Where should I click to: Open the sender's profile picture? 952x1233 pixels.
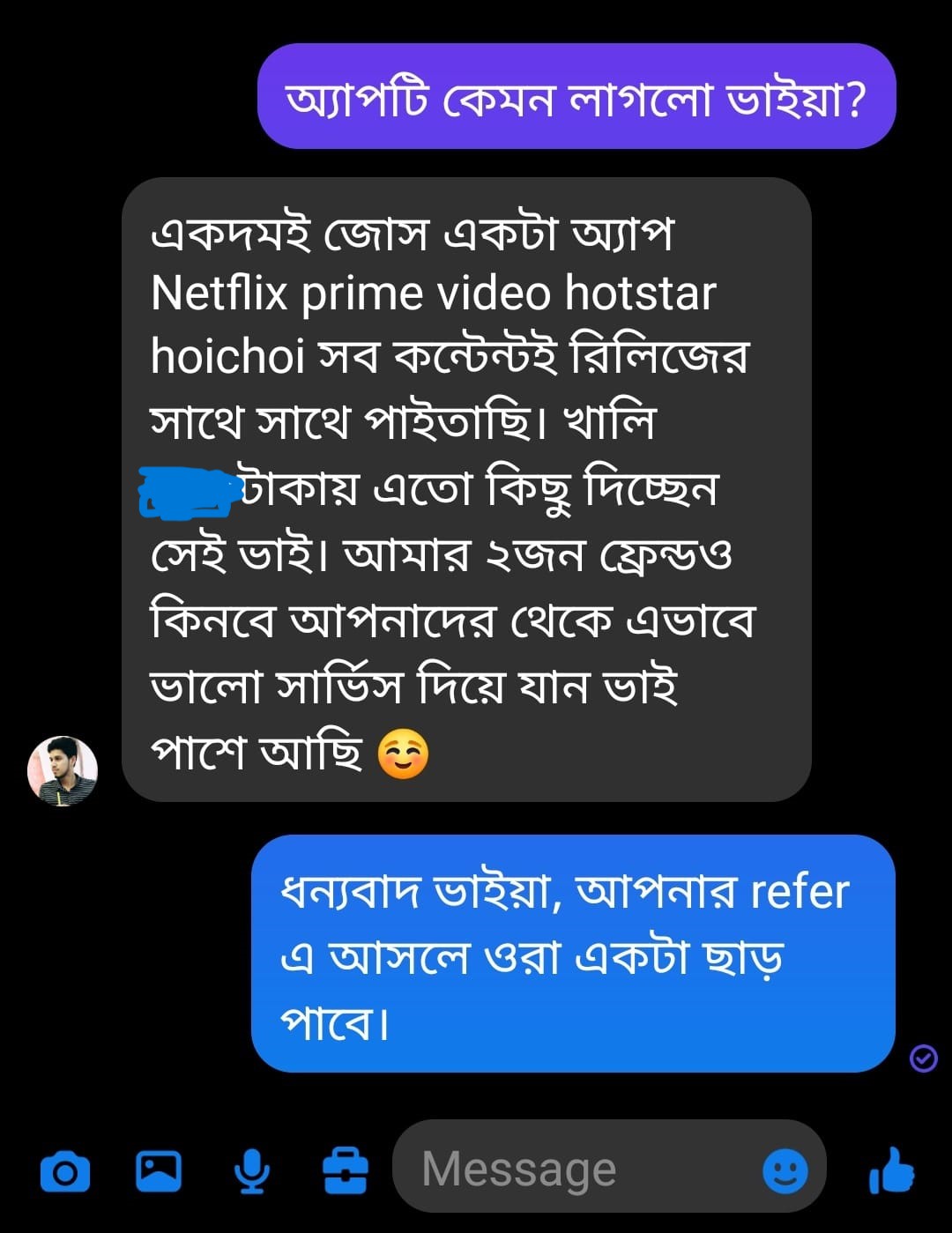63,771
